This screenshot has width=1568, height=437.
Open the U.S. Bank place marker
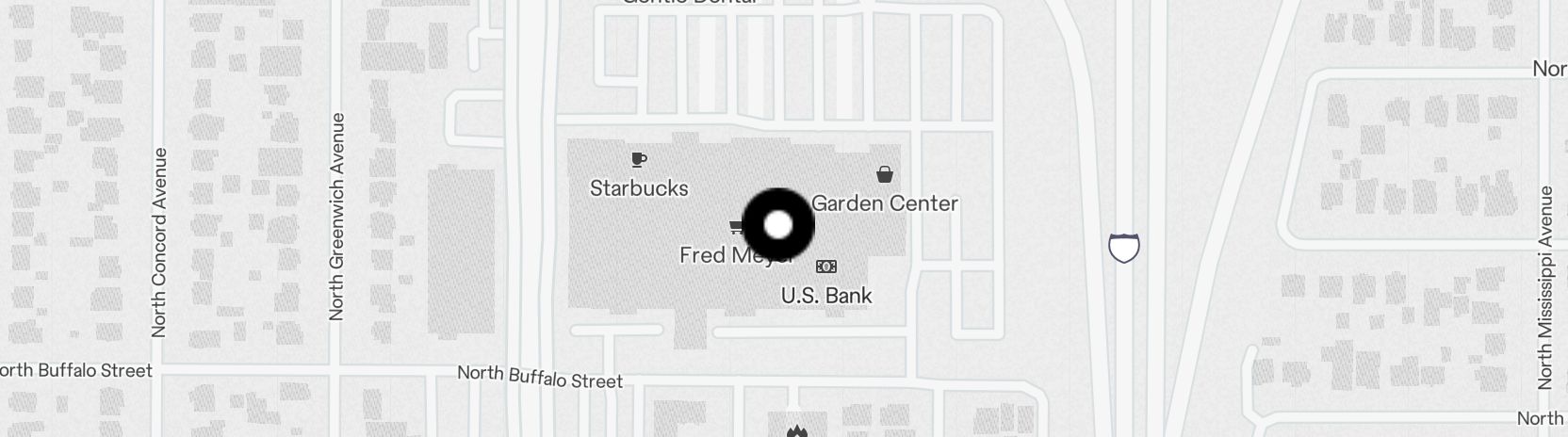point(826,267)
